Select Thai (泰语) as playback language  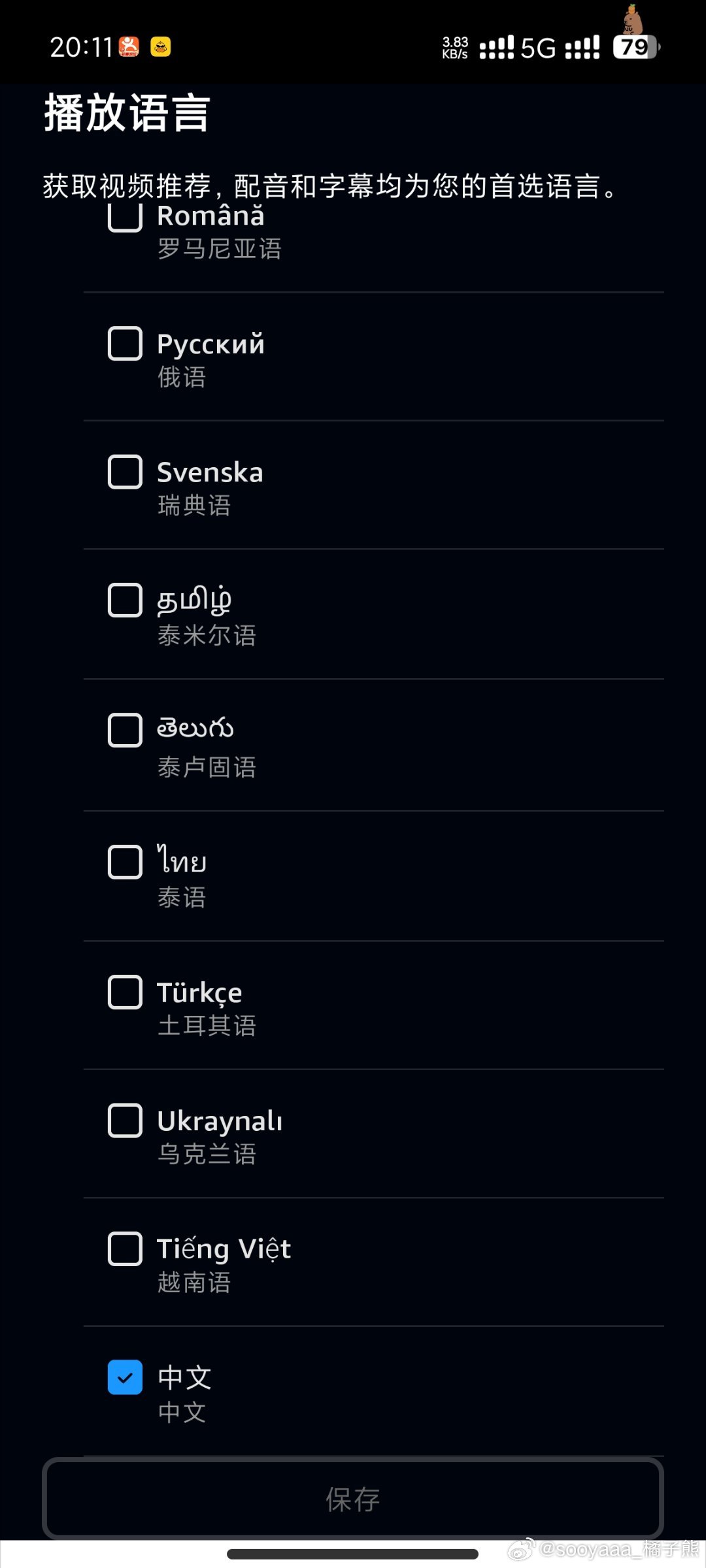(x=125, y=862)
